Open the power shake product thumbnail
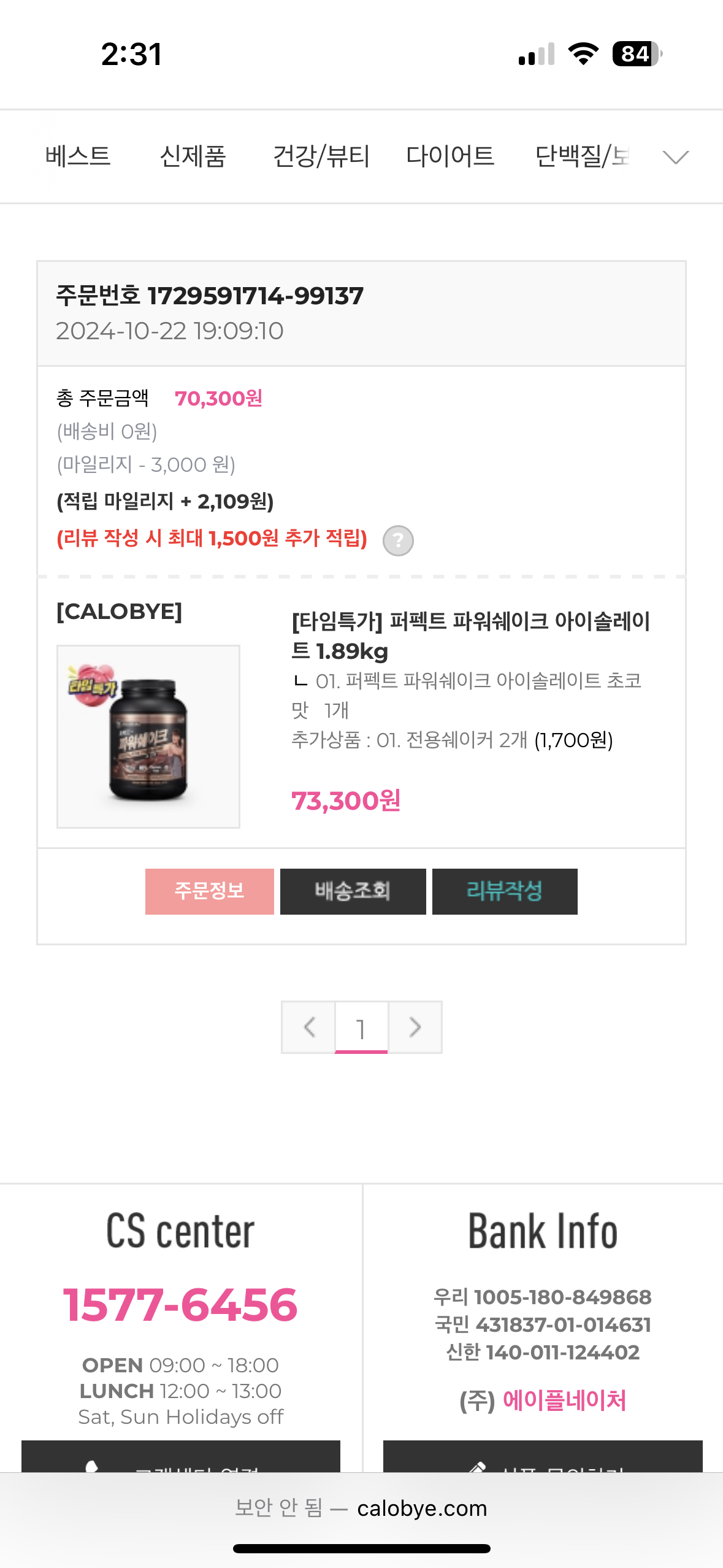The height and width of the screenshot is (1568, 723). point(148,736)
